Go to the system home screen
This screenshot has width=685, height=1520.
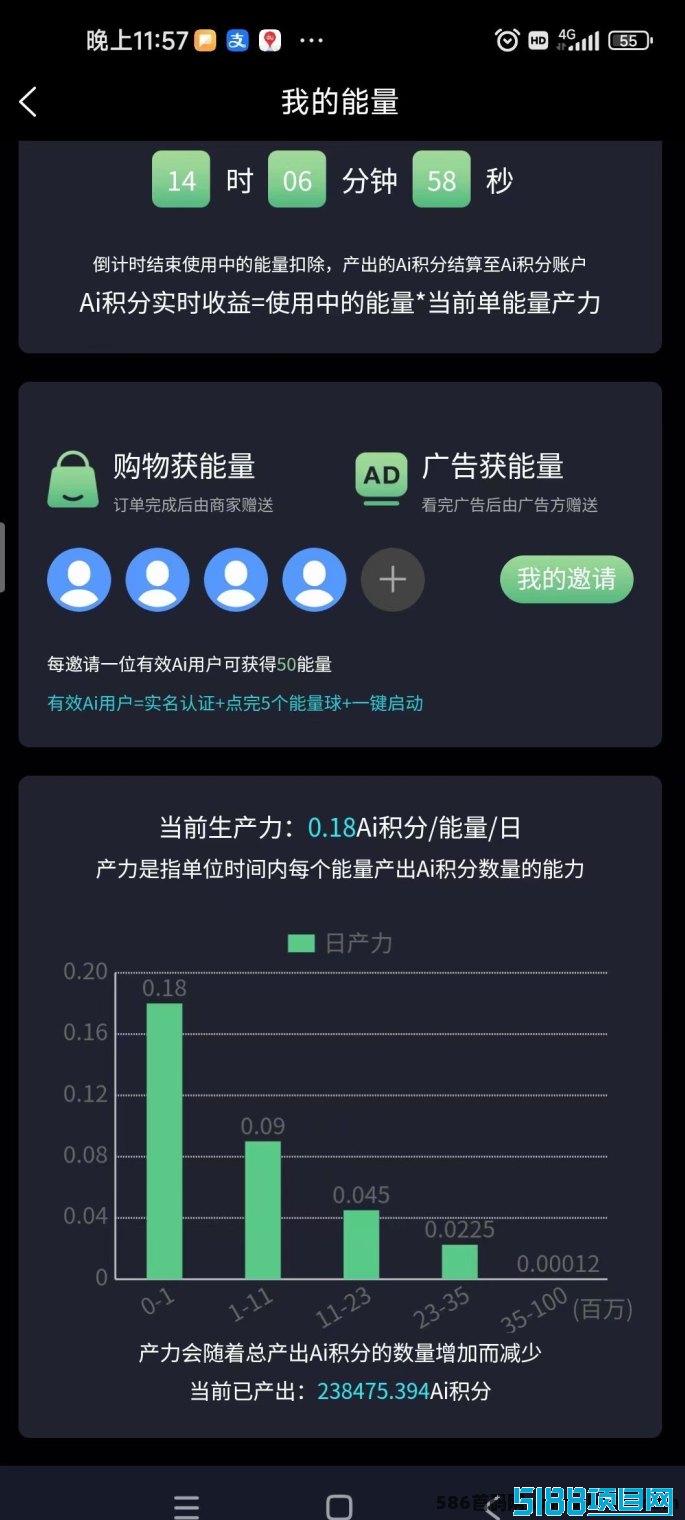coord(340,1506)
